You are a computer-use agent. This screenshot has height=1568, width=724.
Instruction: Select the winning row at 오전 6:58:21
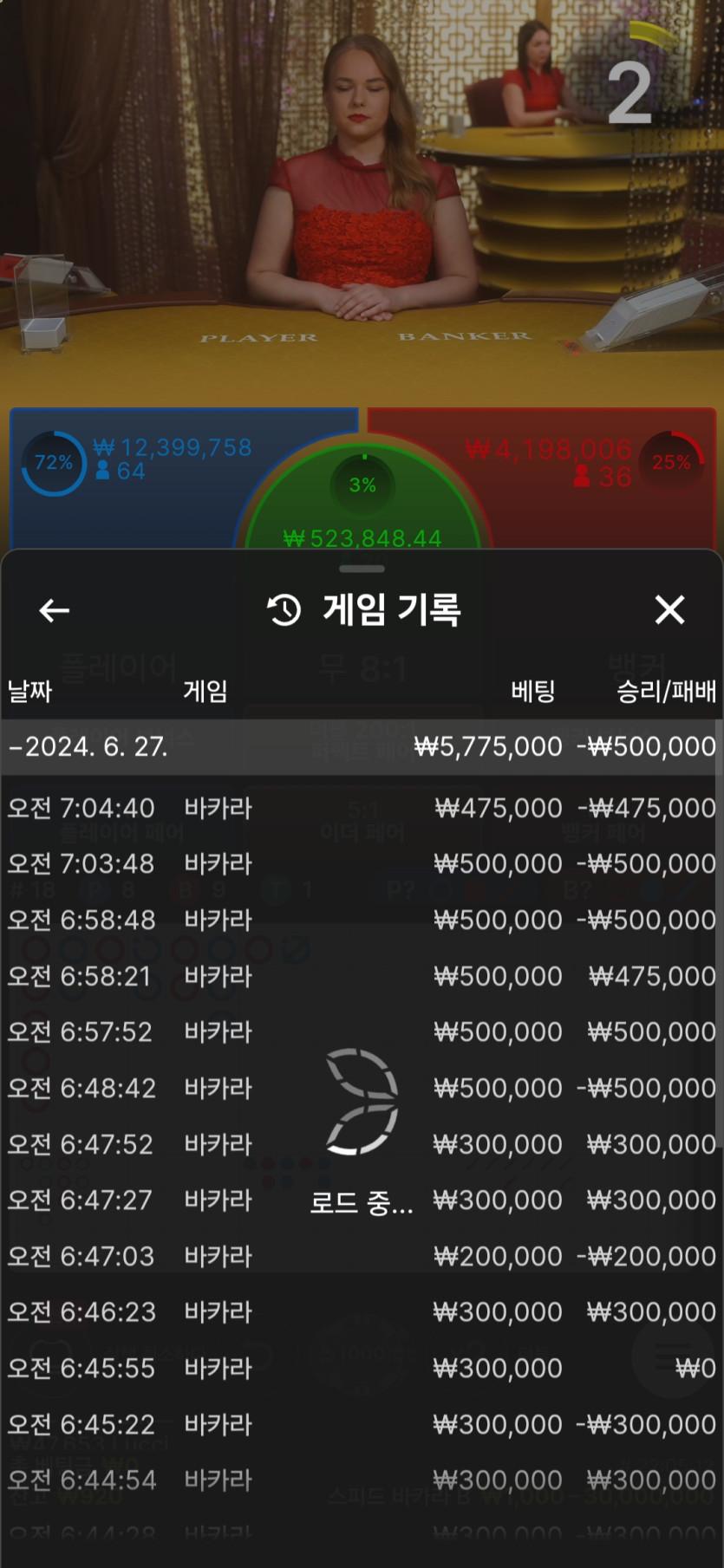click(x=362, y=975)
